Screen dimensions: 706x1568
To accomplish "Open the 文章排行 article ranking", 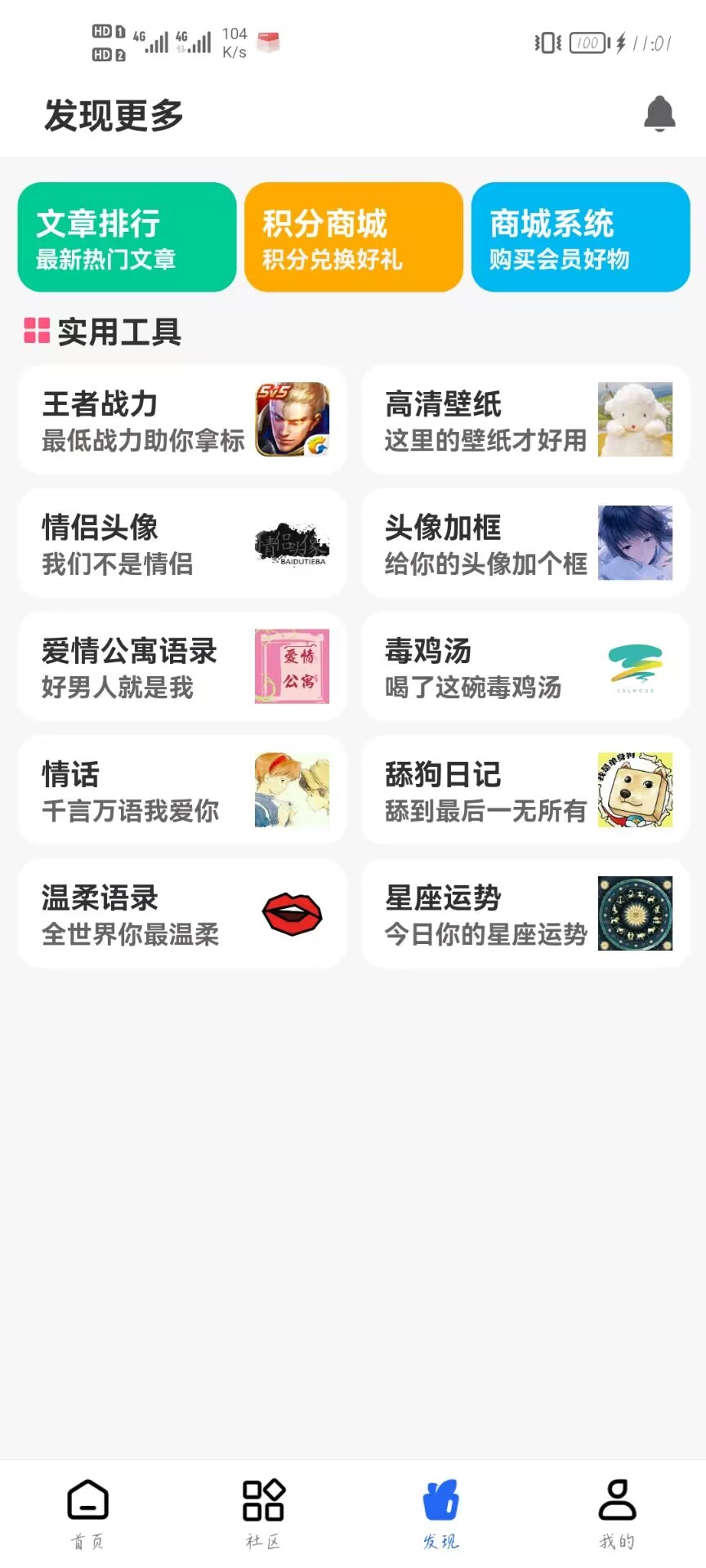I will tap(127, 237).
